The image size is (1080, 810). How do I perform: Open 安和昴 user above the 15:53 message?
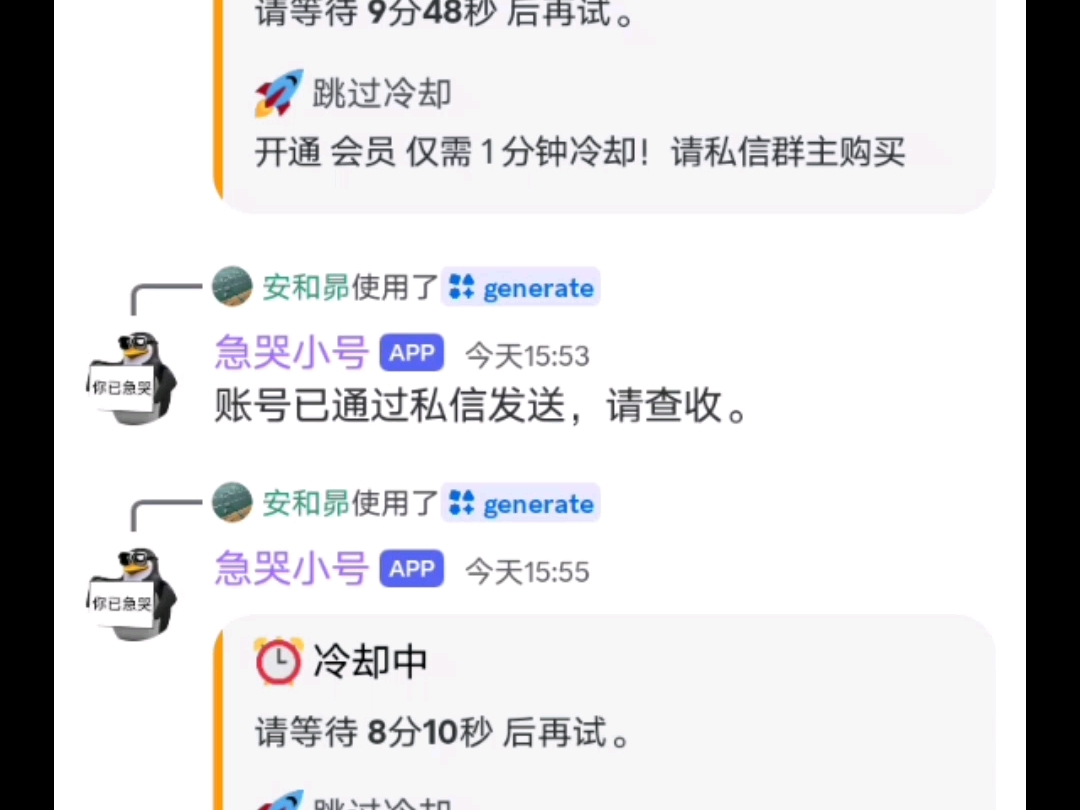point(305,288)
